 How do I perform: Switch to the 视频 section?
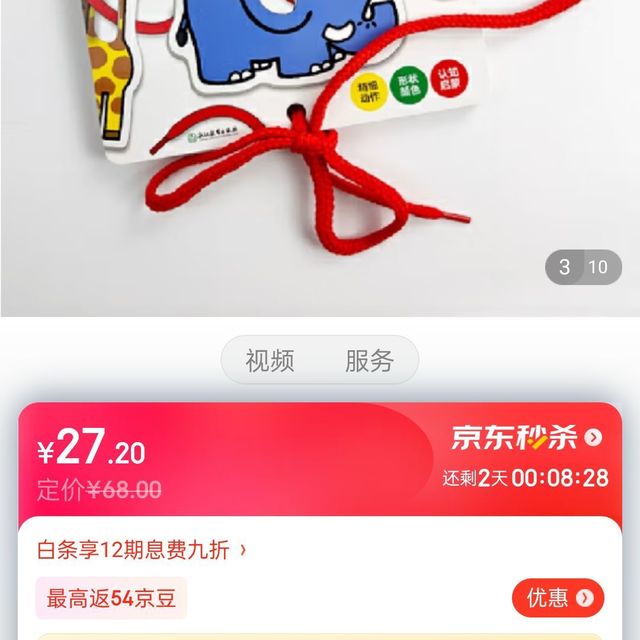click(270, 360)
